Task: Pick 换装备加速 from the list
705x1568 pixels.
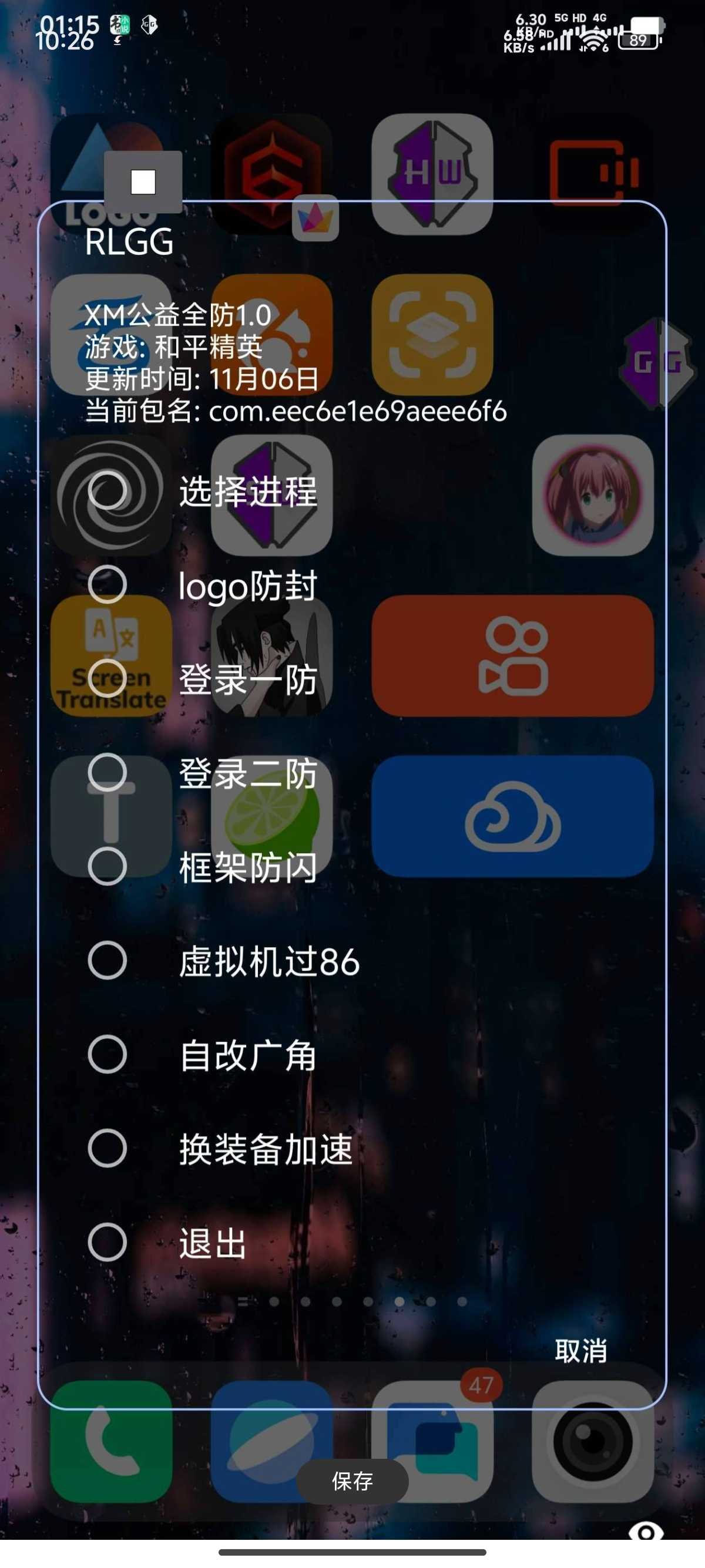Action: pos(108,1148)
